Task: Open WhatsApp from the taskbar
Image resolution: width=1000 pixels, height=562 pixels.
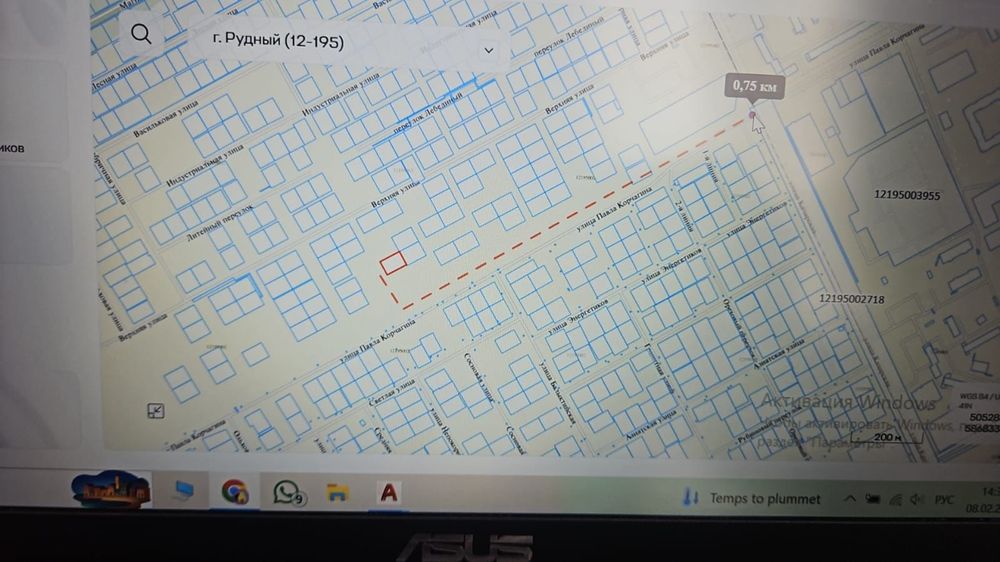Action: coord(287,492)
